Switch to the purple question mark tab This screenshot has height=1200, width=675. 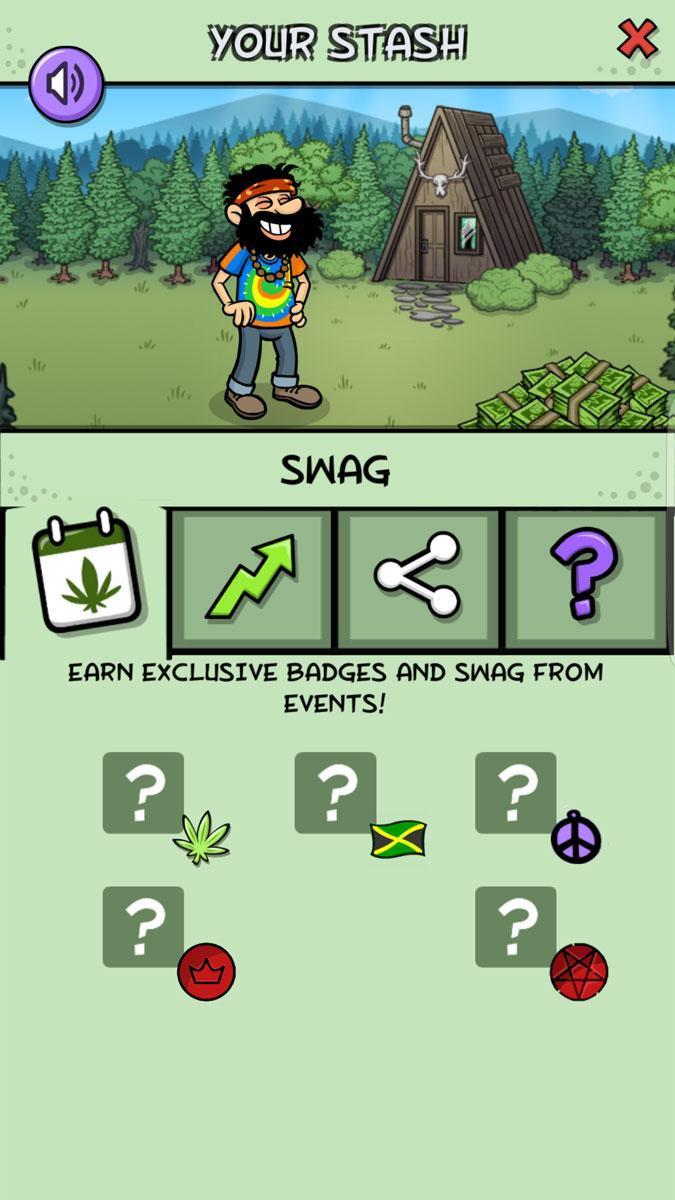[585, 578]
